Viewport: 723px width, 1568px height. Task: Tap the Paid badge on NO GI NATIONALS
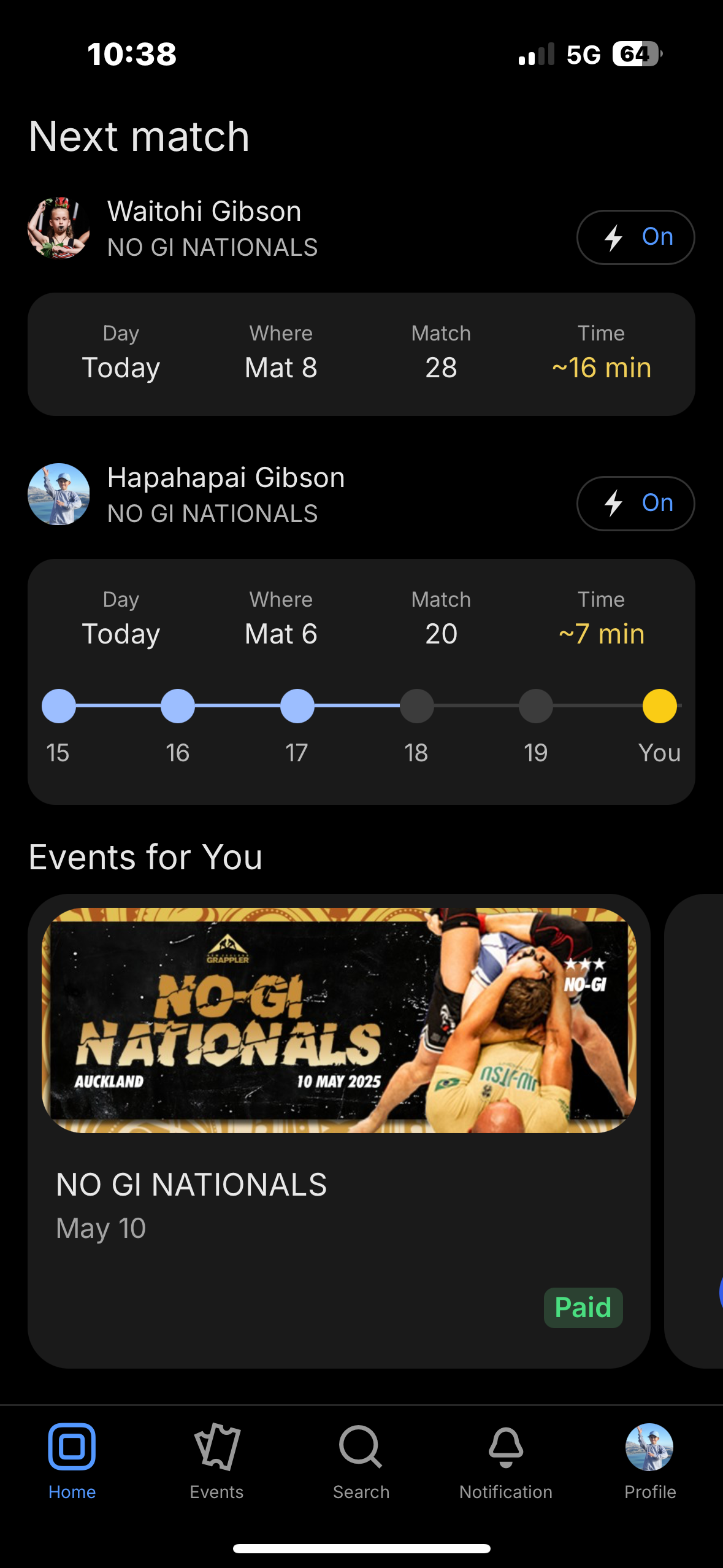click(583, 1307)
